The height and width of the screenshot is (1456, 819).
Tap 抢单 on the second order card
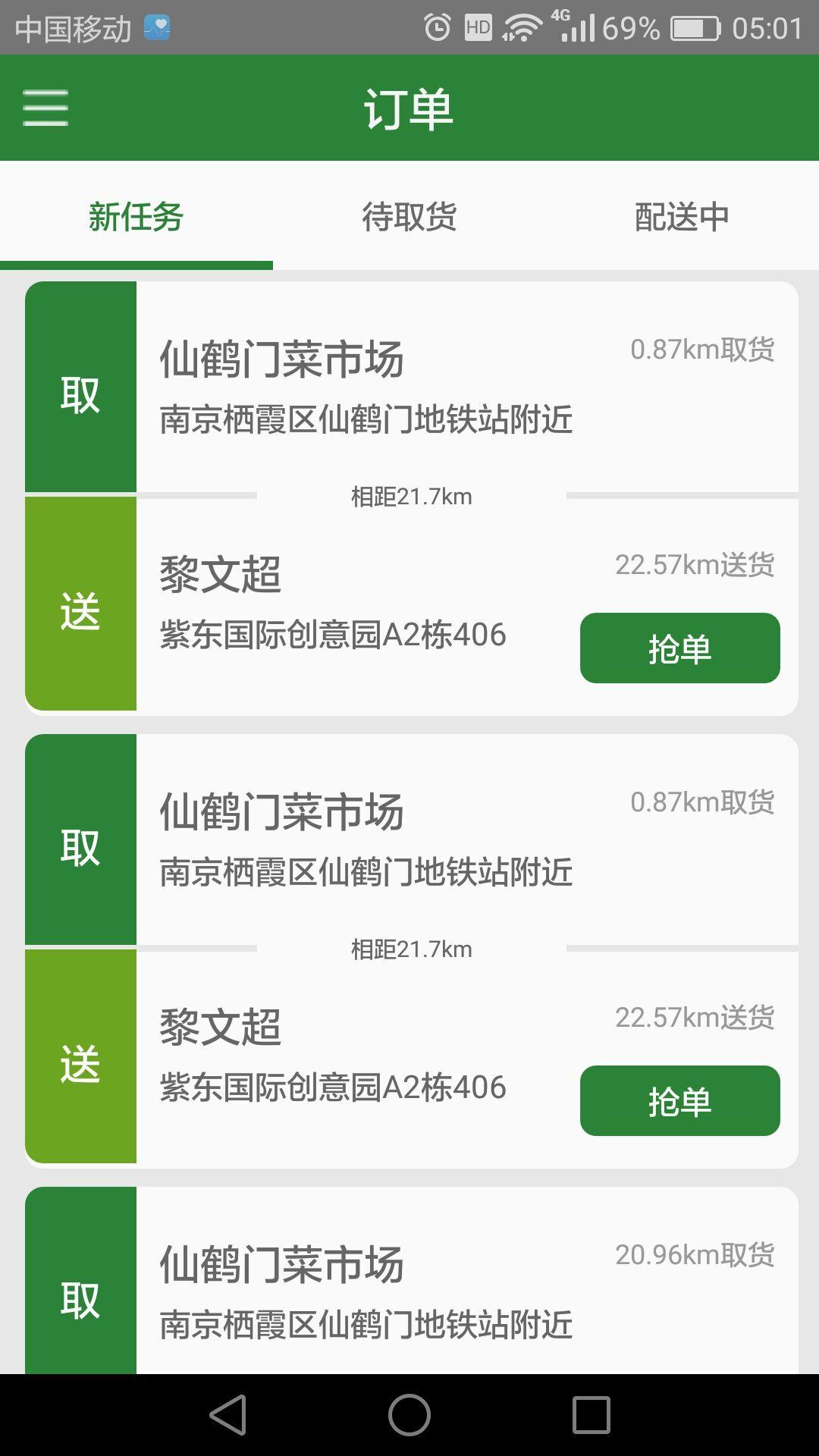tap(680, 1101)
